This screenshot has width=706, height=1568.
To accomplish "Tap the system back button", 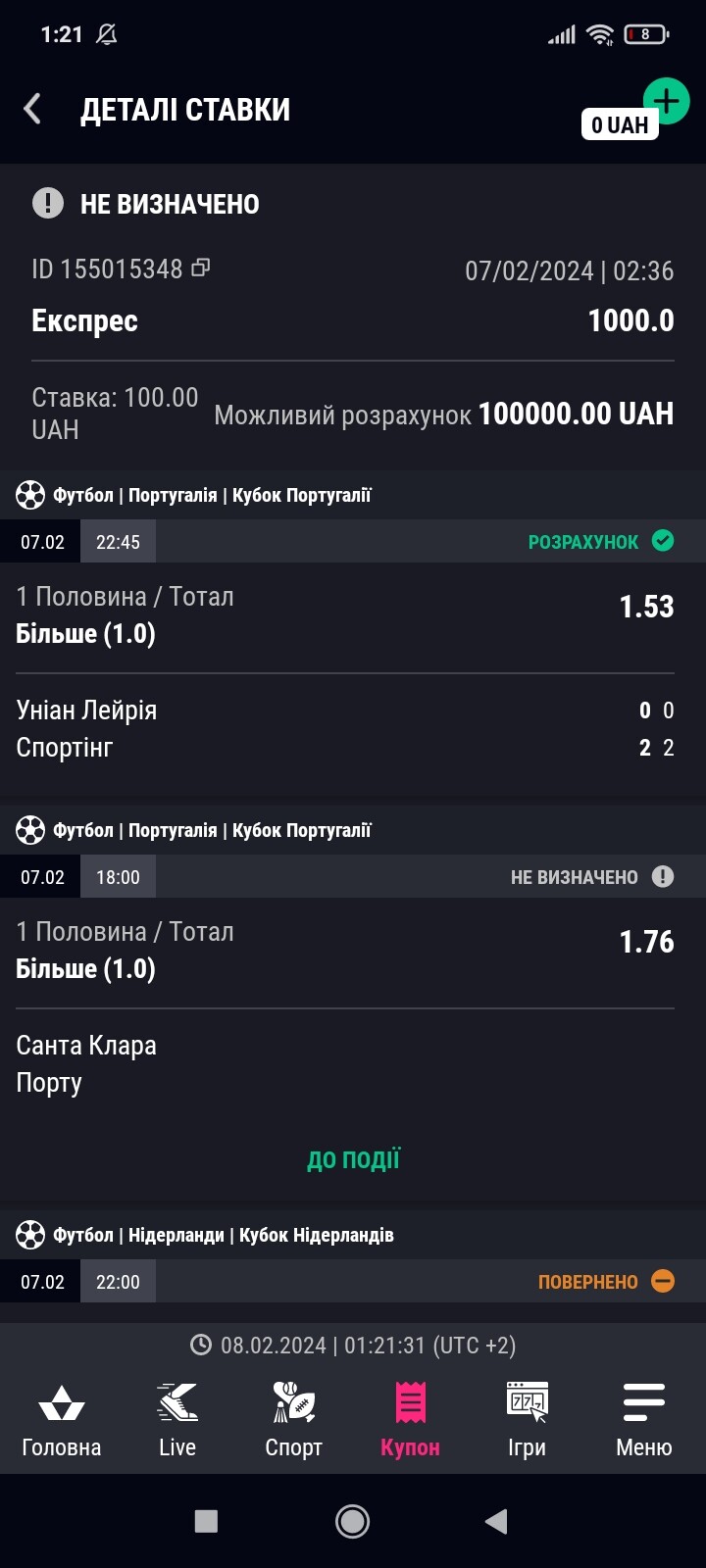I will coord(496,1521).
